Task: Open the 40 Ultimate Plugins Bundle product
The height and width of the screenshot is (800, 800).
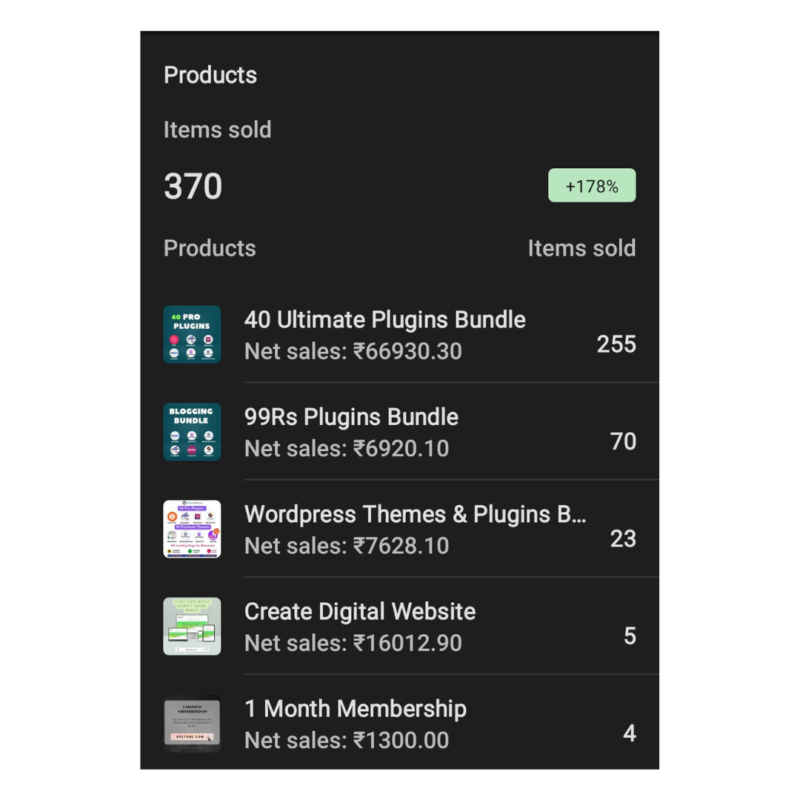Action: pyautogui.click(x=385, y=321)
